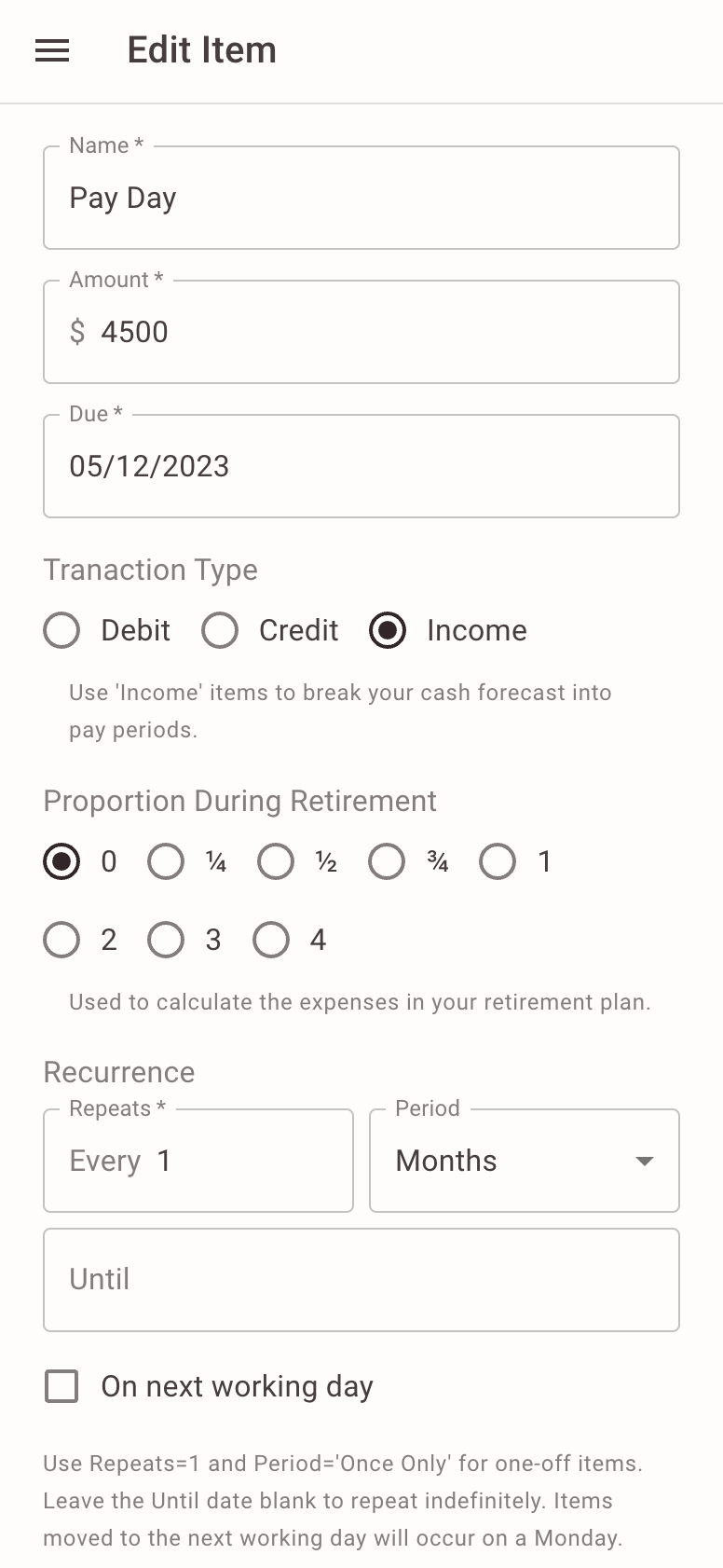Click the empty Until date field

361,1279
